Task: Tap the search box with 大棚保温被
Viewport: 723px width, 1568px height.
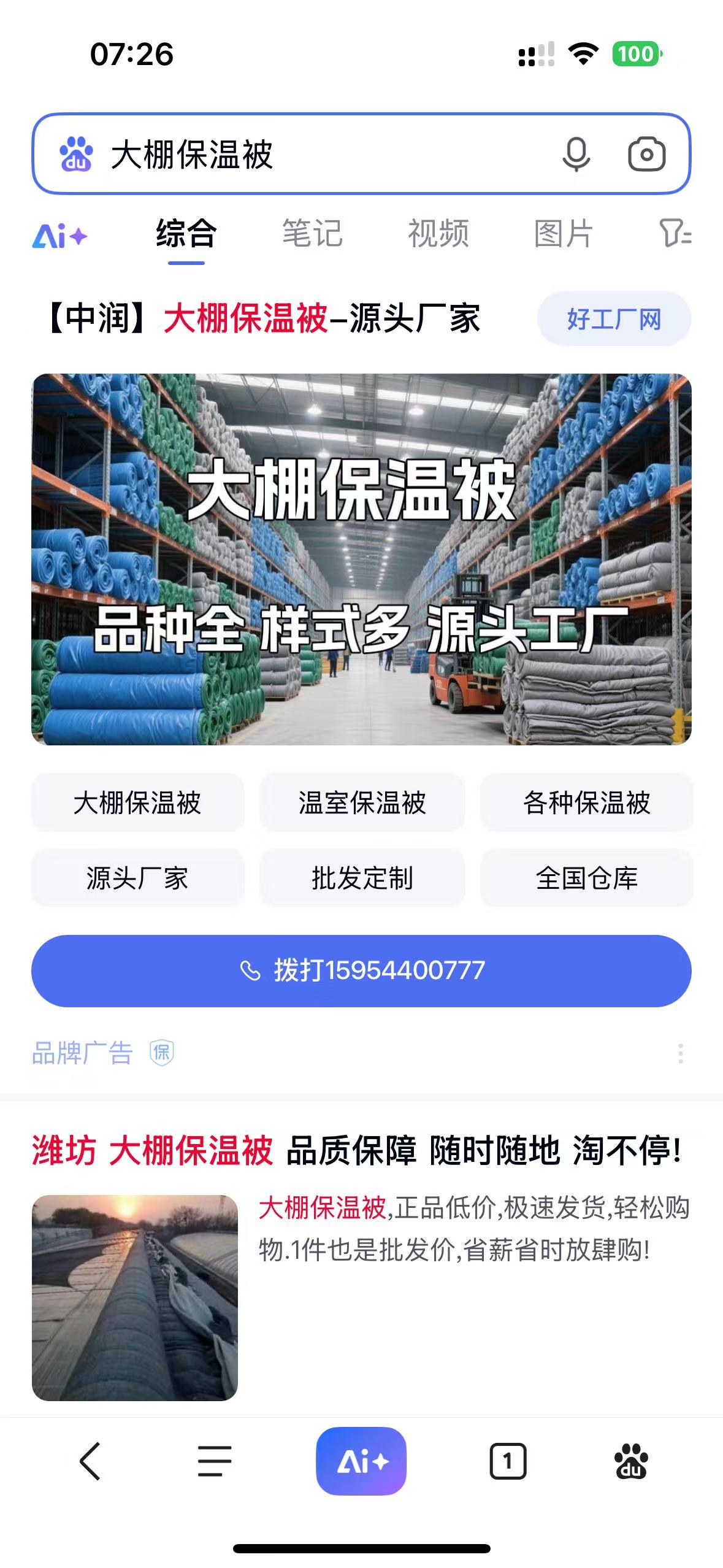Action: click(307, 154)
